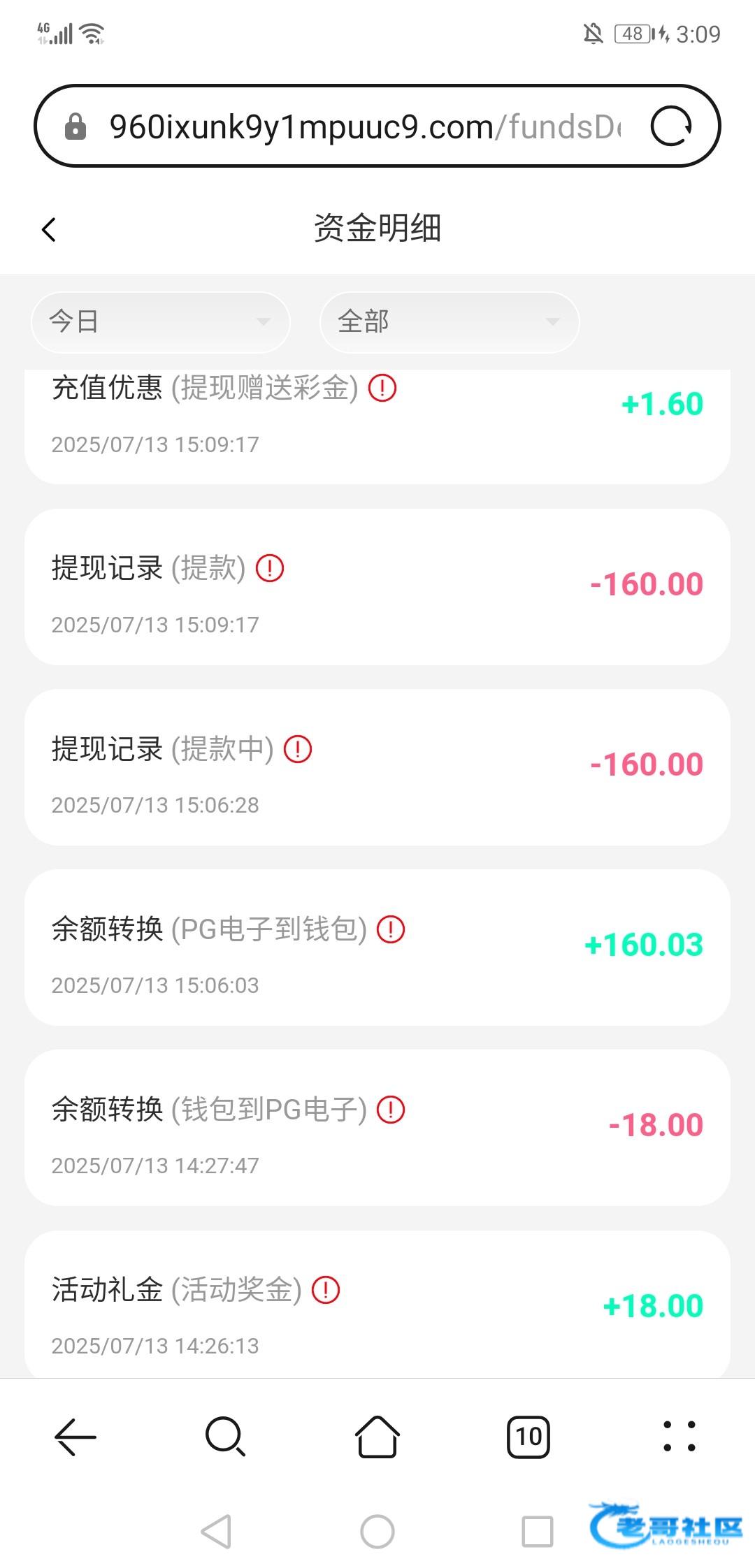Tap the info icon next to 活动礼金 (活动奖金)

click(326, 1290)
